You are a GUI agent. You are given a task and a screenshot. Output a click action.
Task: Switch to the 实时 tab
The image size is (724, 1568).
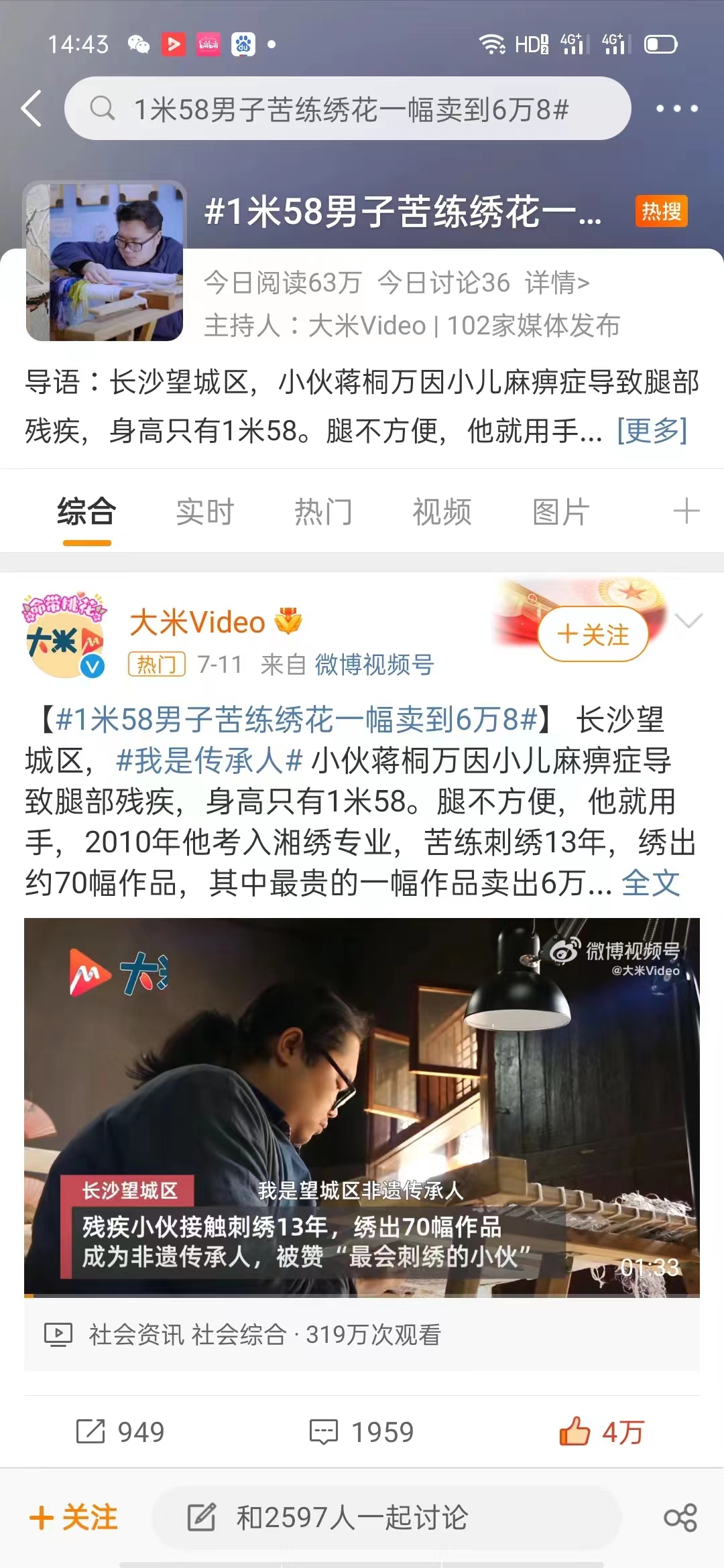point(204,512)
